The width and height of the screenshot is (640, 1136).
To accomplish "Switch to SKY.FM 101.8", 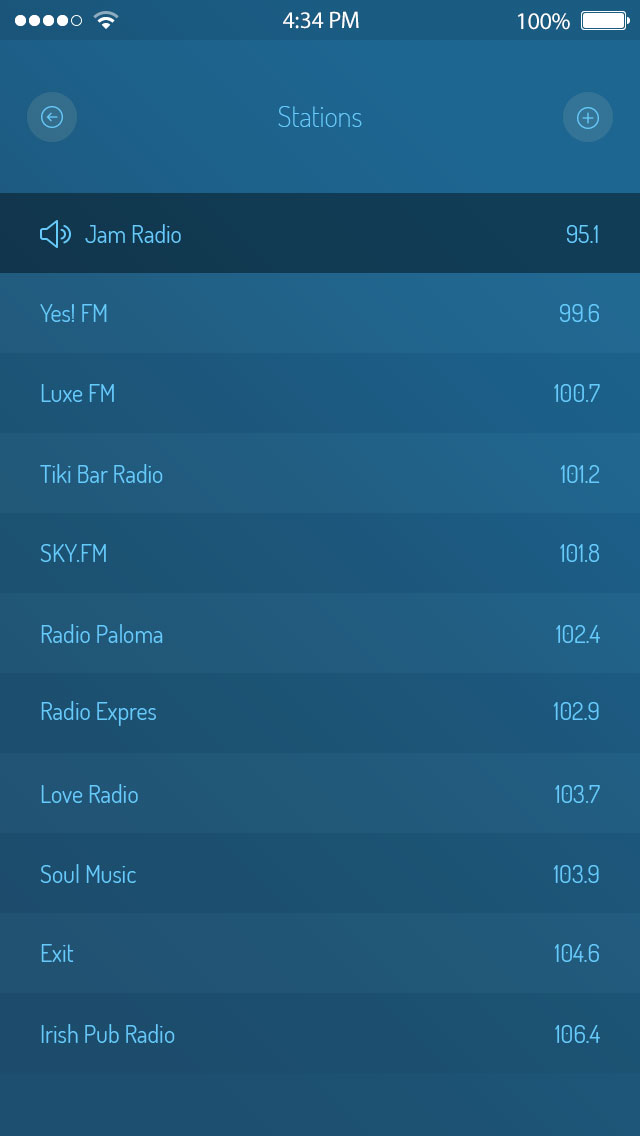I will [320, 554].
